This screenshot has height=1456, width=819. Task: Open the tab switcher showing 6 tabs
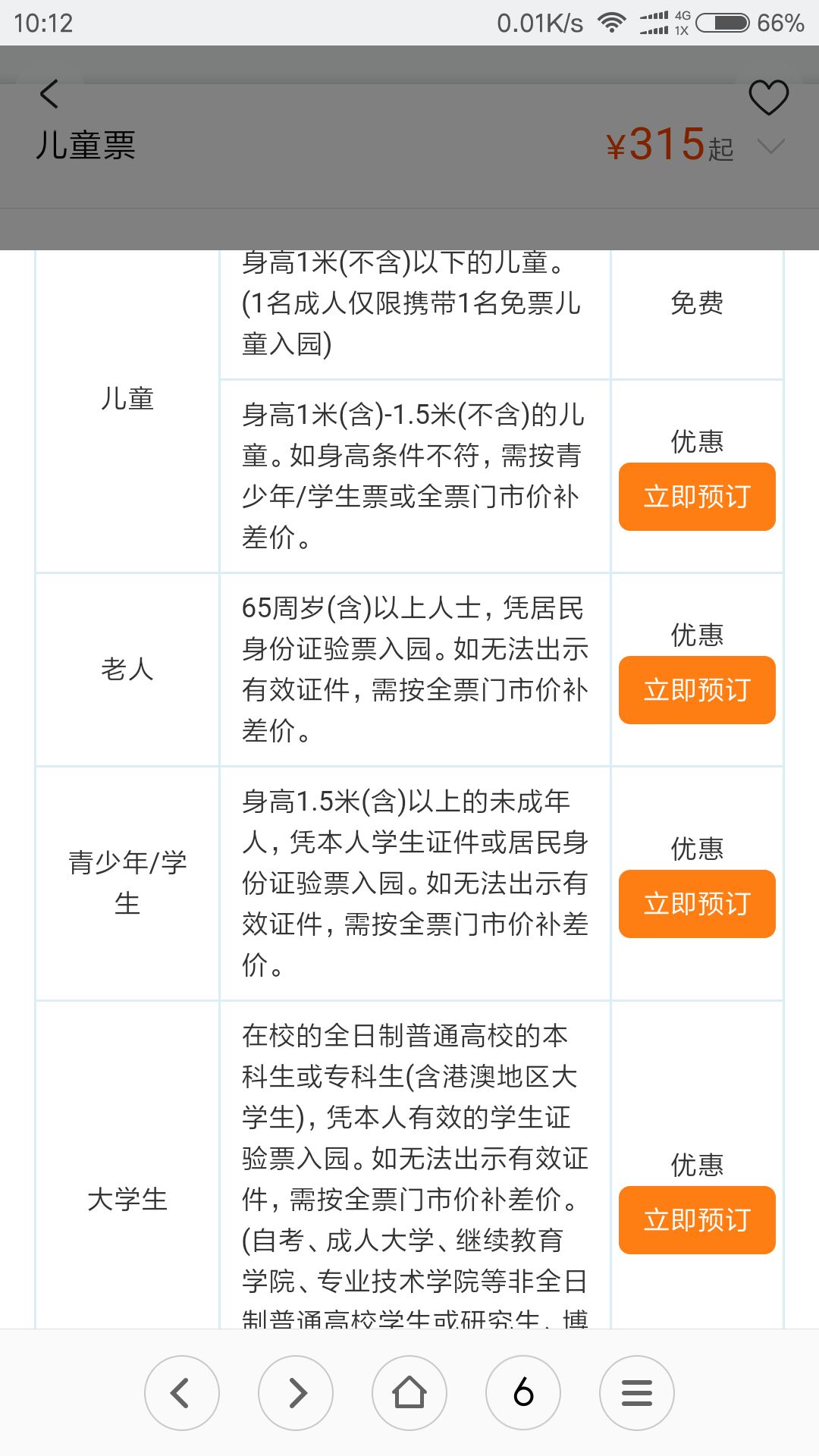[x=523, y=1393]
